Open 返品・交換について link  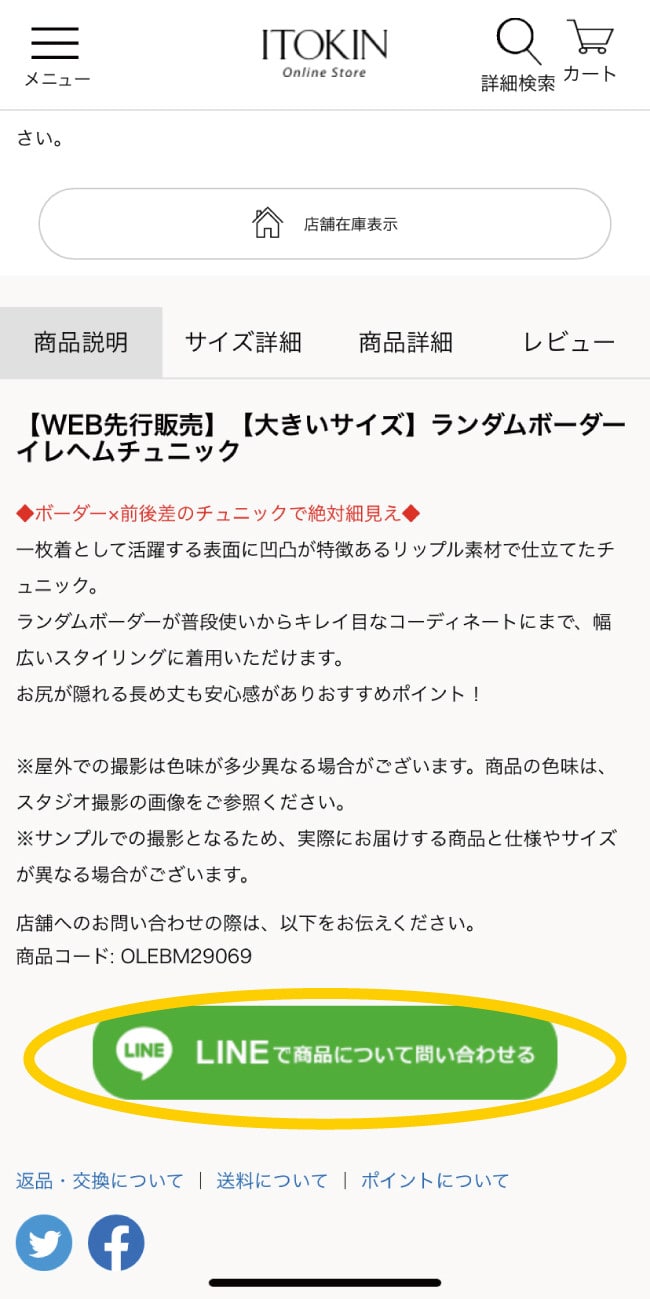tap(100, 1181)
